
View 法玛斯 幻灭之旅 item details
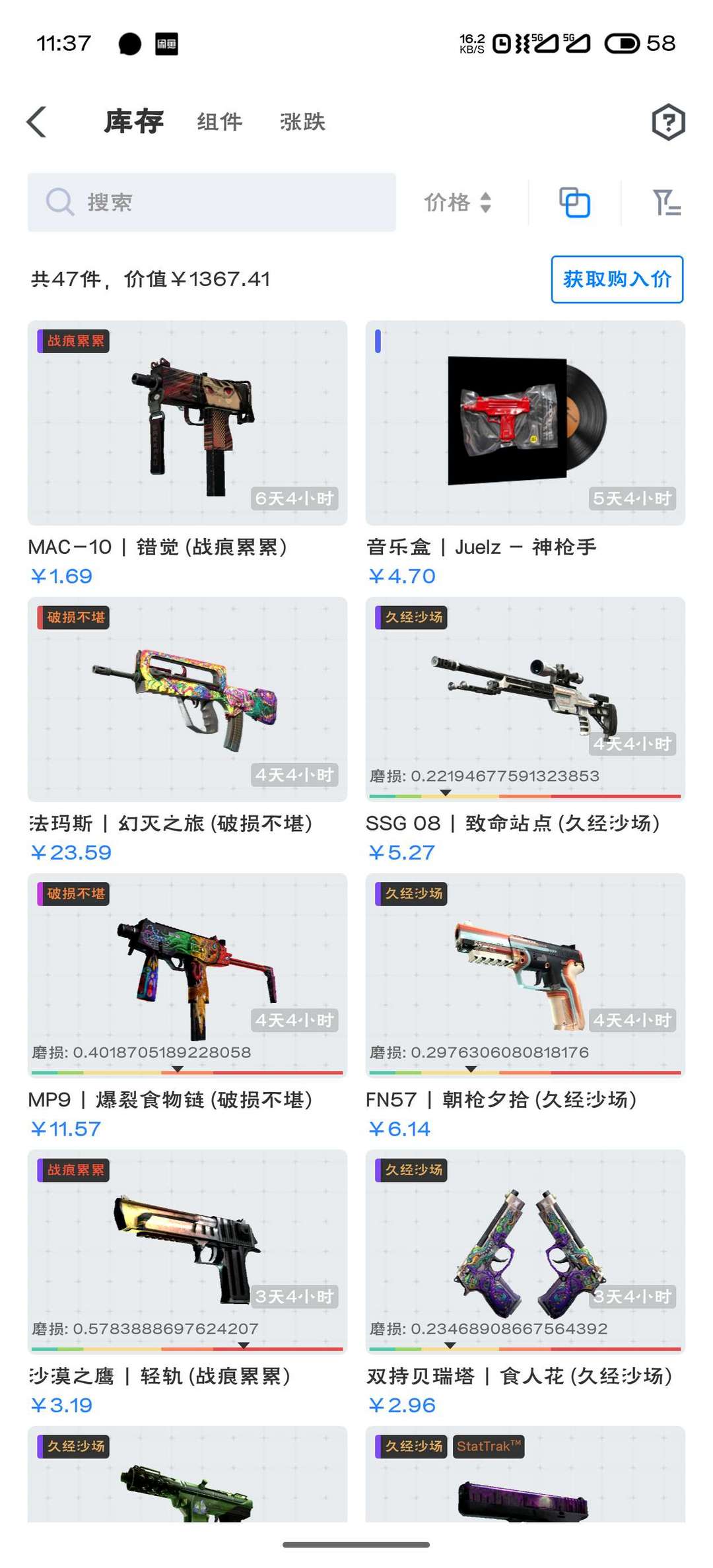187,700
